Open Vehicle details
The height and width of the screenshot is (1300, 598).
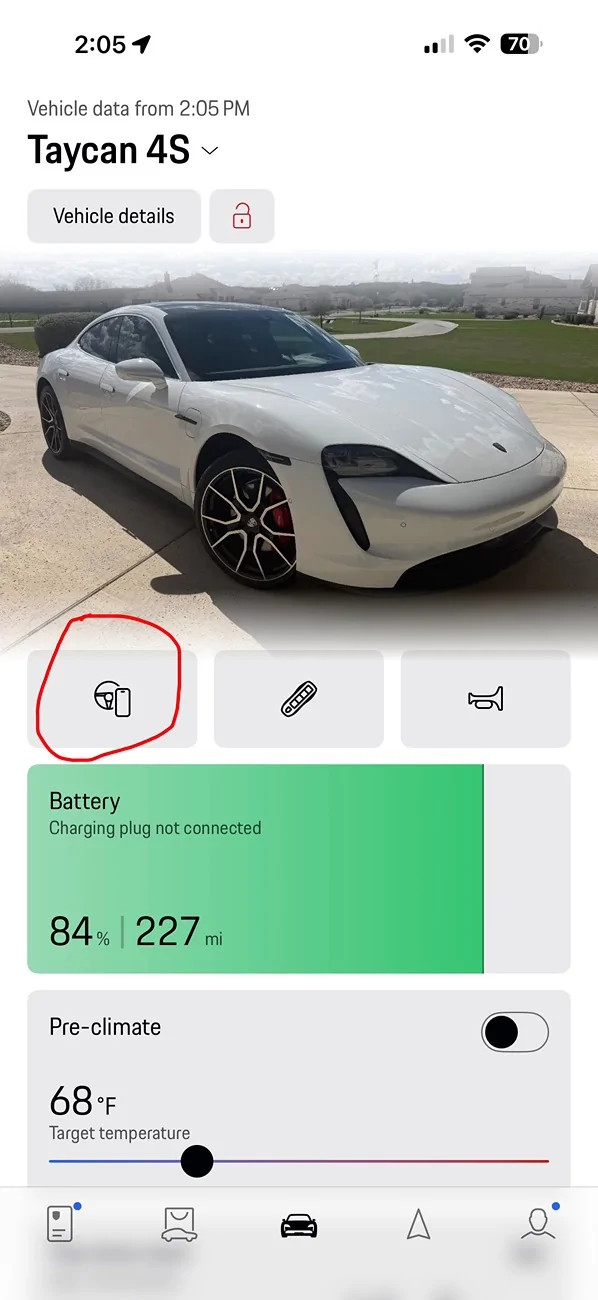[x=114, y=216]
